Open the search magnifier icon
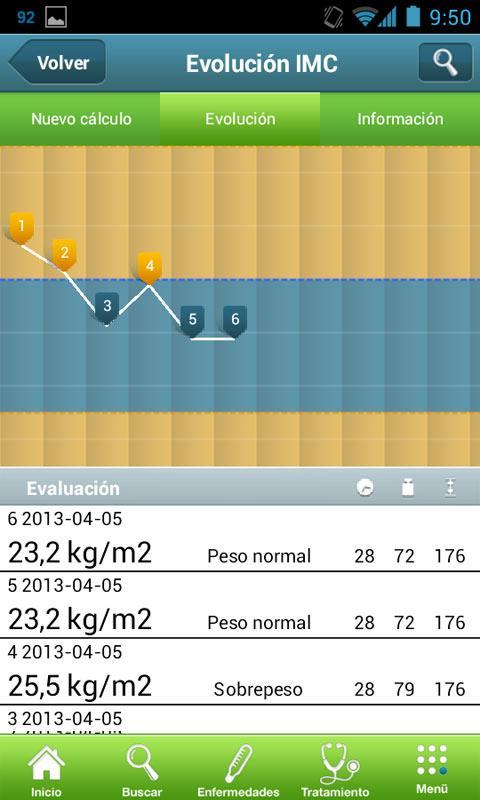The height and width of the screenshot is (800, 480). pyautogui.click(x=445, y=62)
